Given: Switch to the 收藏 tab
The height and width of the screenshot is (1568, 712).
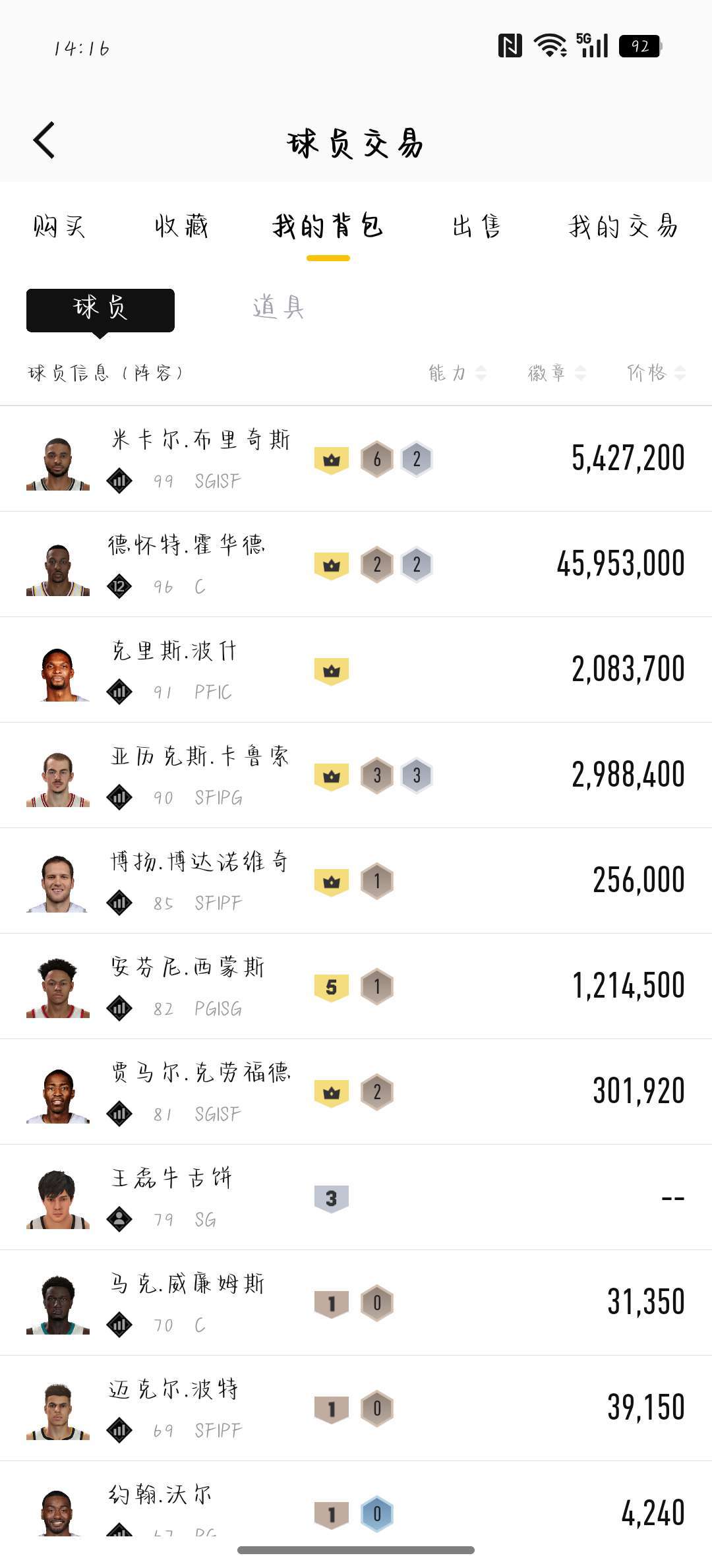Looking at the screenshot, I should (x=181, y=226).
